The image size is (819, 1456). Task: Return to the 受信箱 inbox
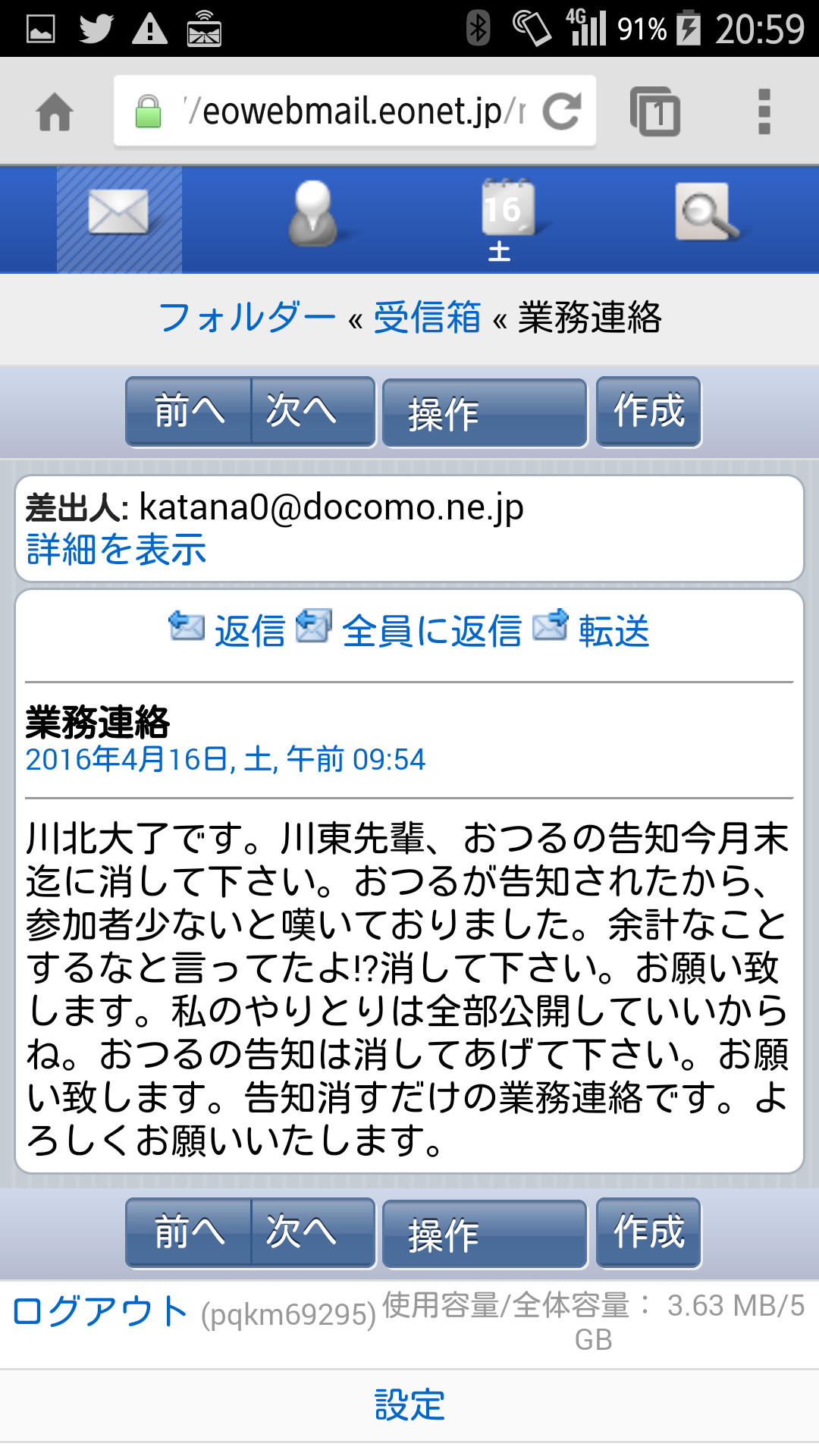pyautogui.click(x=427, y=317)
